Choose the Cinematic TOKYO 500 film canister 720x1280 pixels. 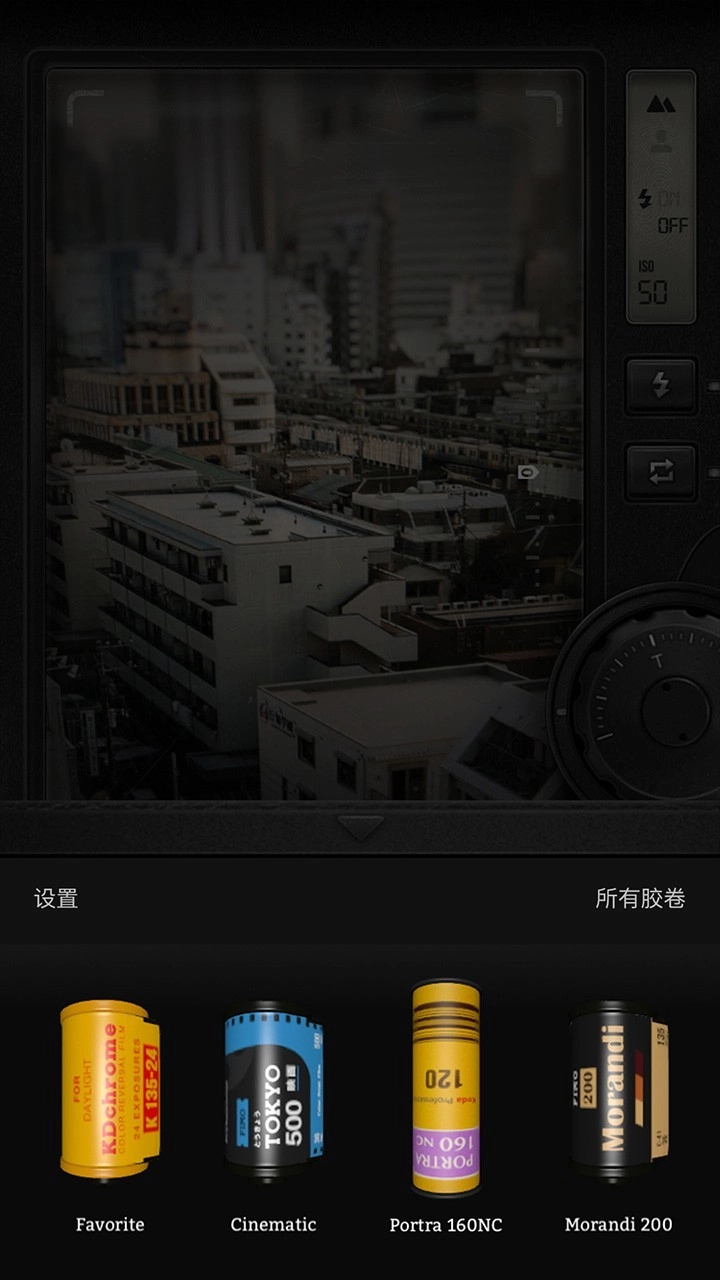[x=274, y=1090]
